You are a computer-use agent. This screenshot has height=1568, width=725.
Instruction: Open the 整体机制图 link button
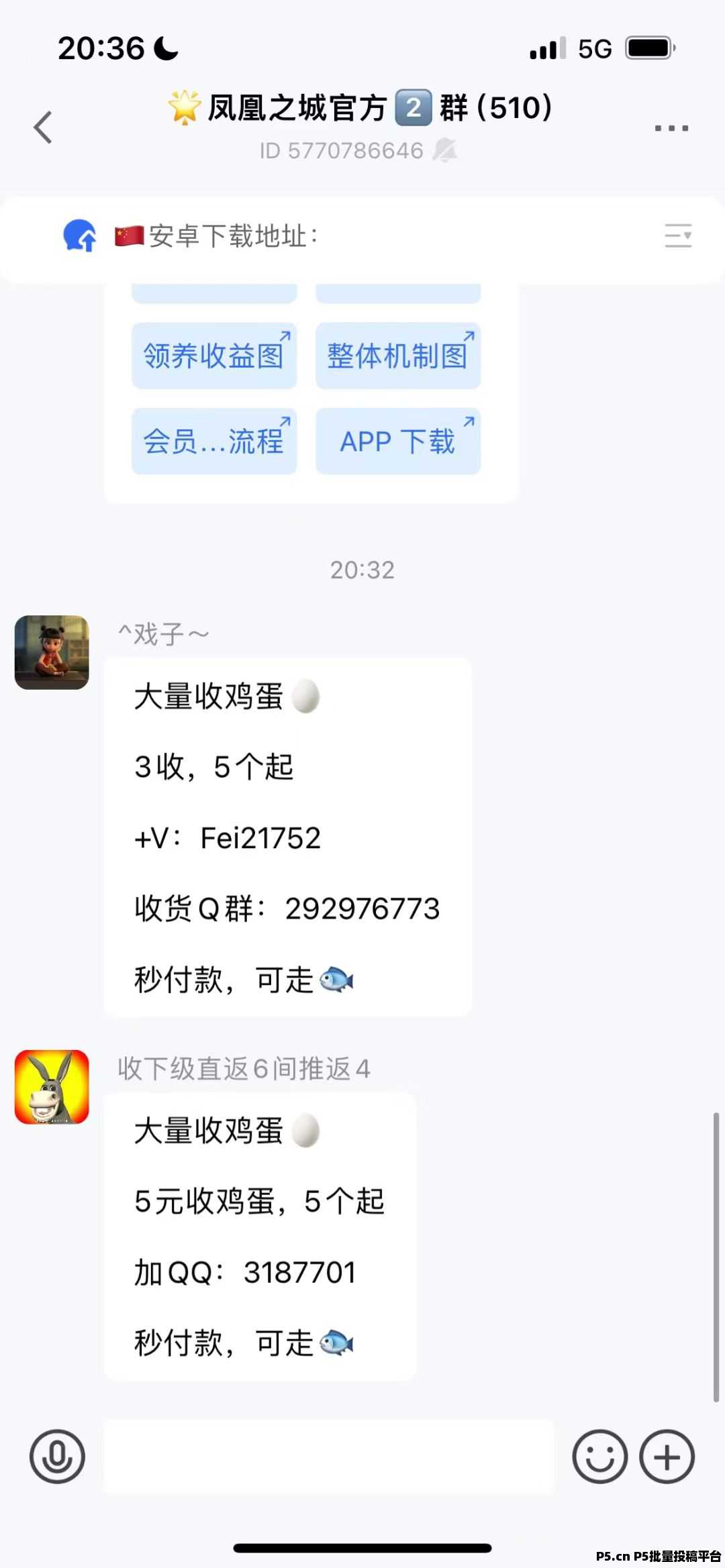pos(398,356)
